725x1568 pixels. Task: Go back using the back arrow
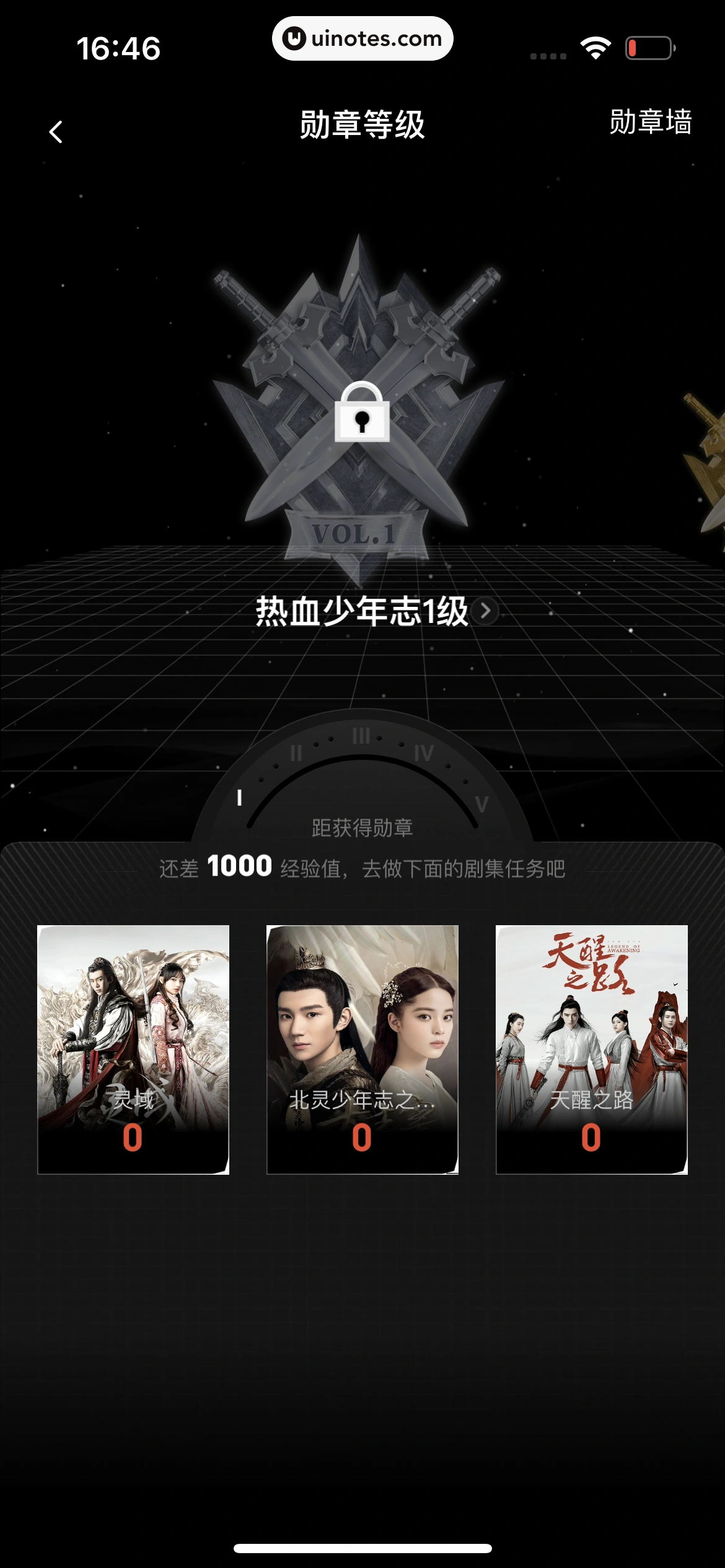pos(56,131)
